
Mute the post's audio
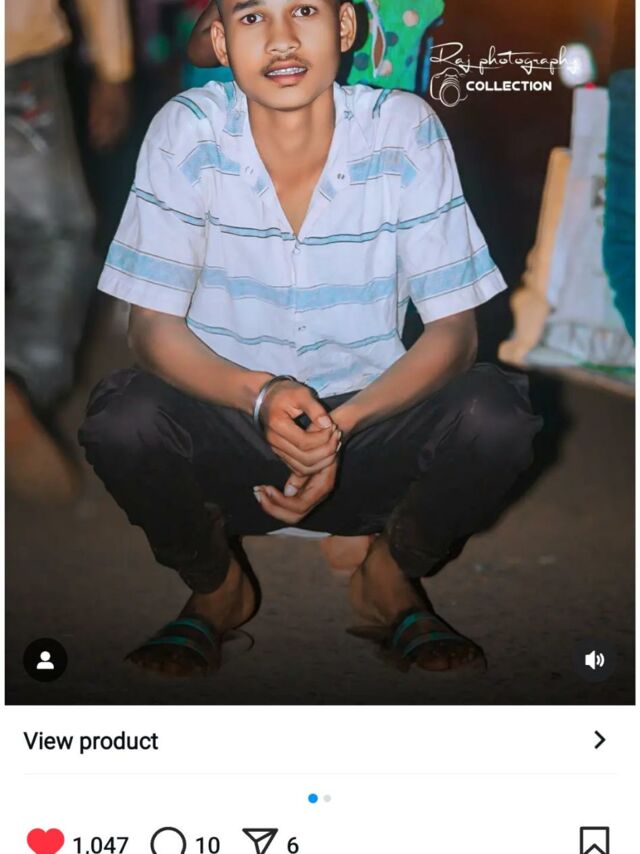(594, 660)
